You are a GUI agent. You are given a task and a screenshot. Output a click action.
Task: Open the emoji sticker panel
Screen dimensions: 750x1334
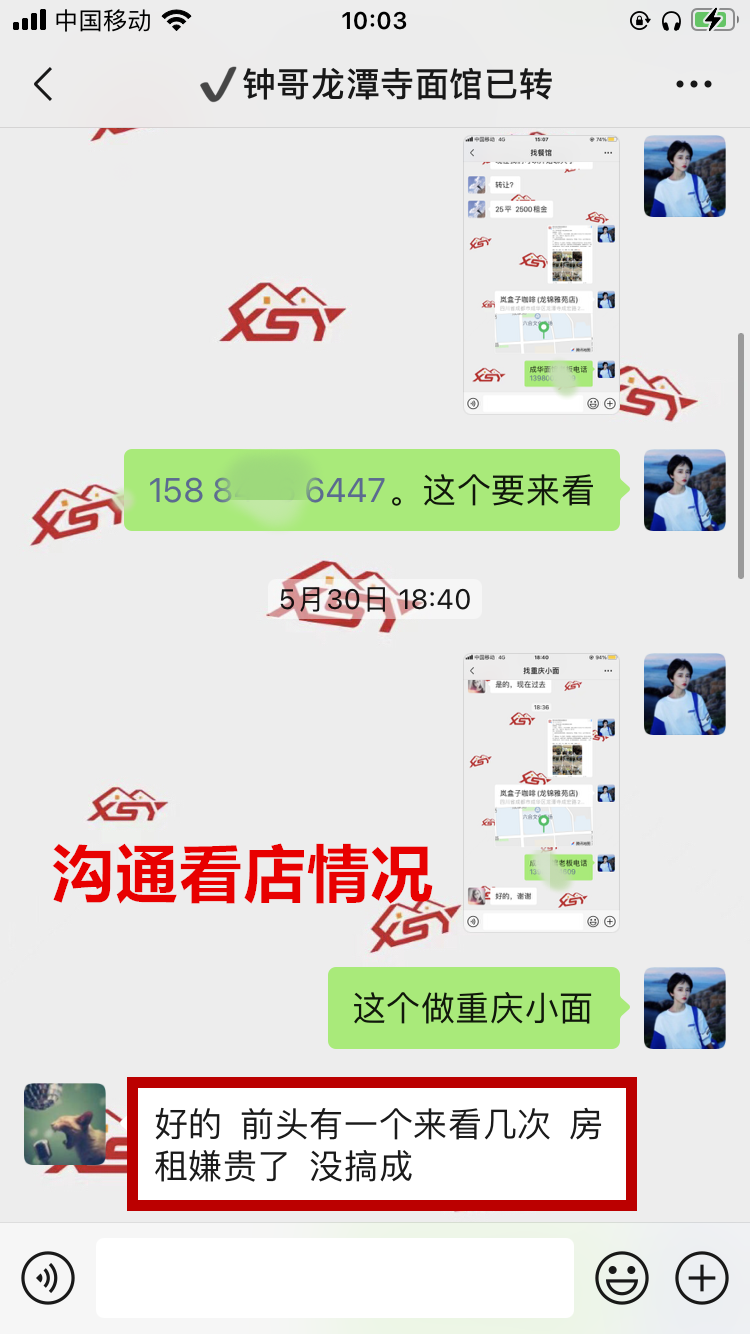point(622,1277)
